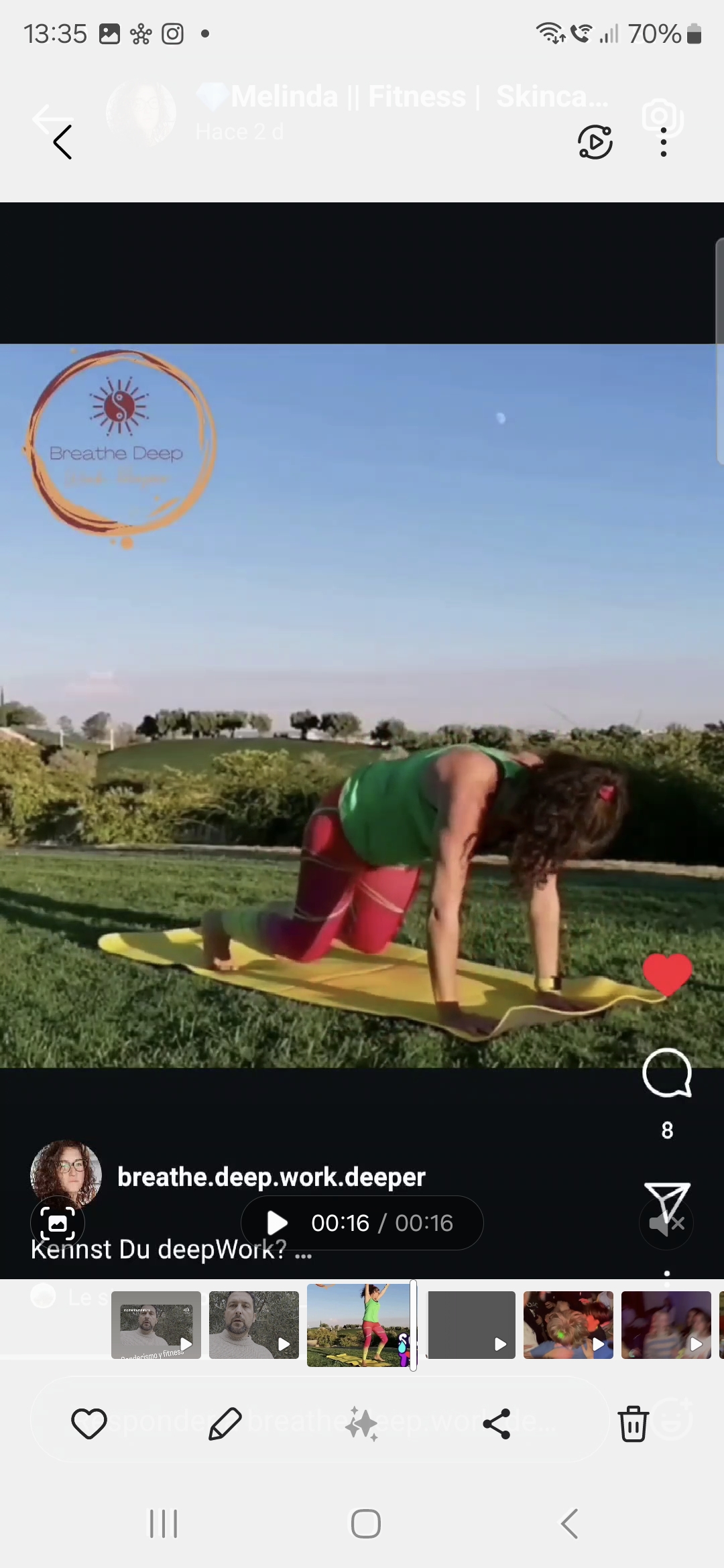724x1568 pixels.
Task: Delete this video with the trash icon
Action: pos(633,1424)
